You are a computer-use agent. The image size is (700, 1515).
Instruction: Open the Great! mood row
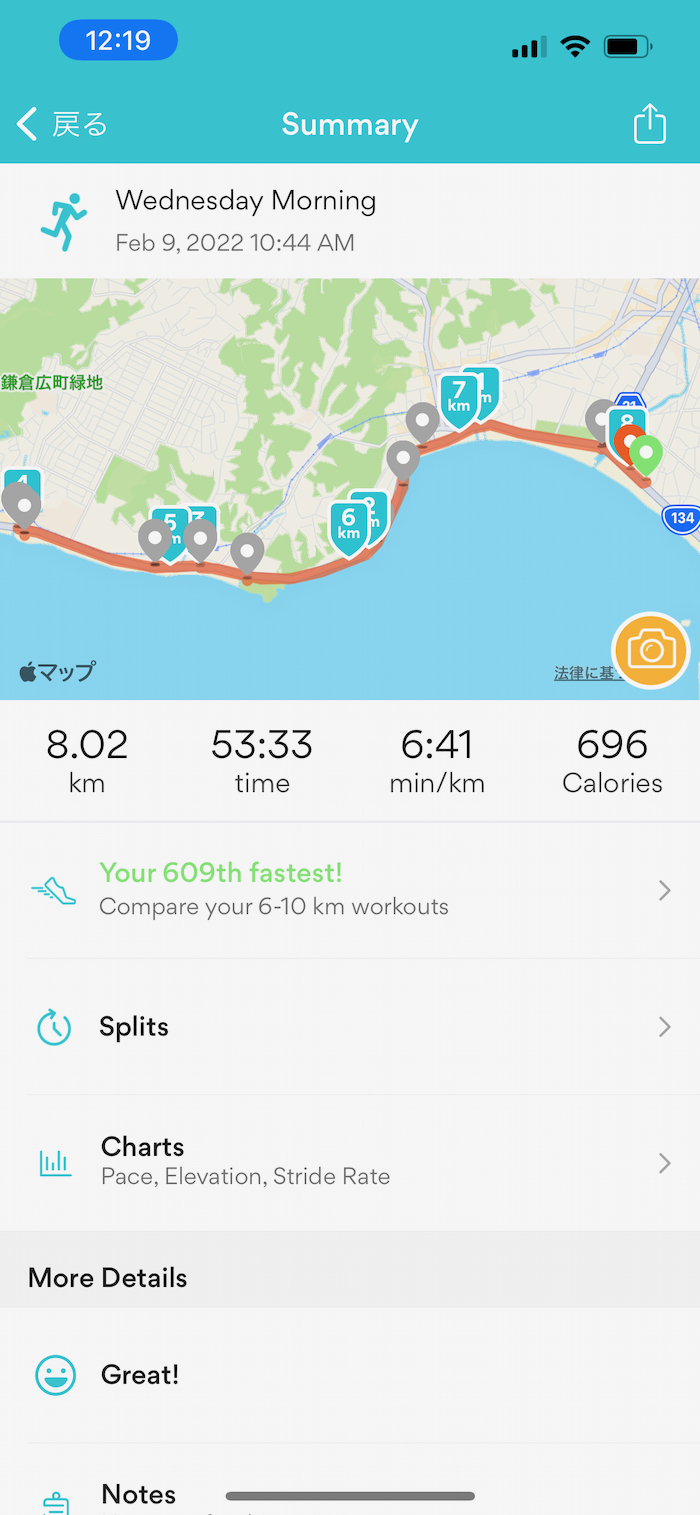point(350,1375)
